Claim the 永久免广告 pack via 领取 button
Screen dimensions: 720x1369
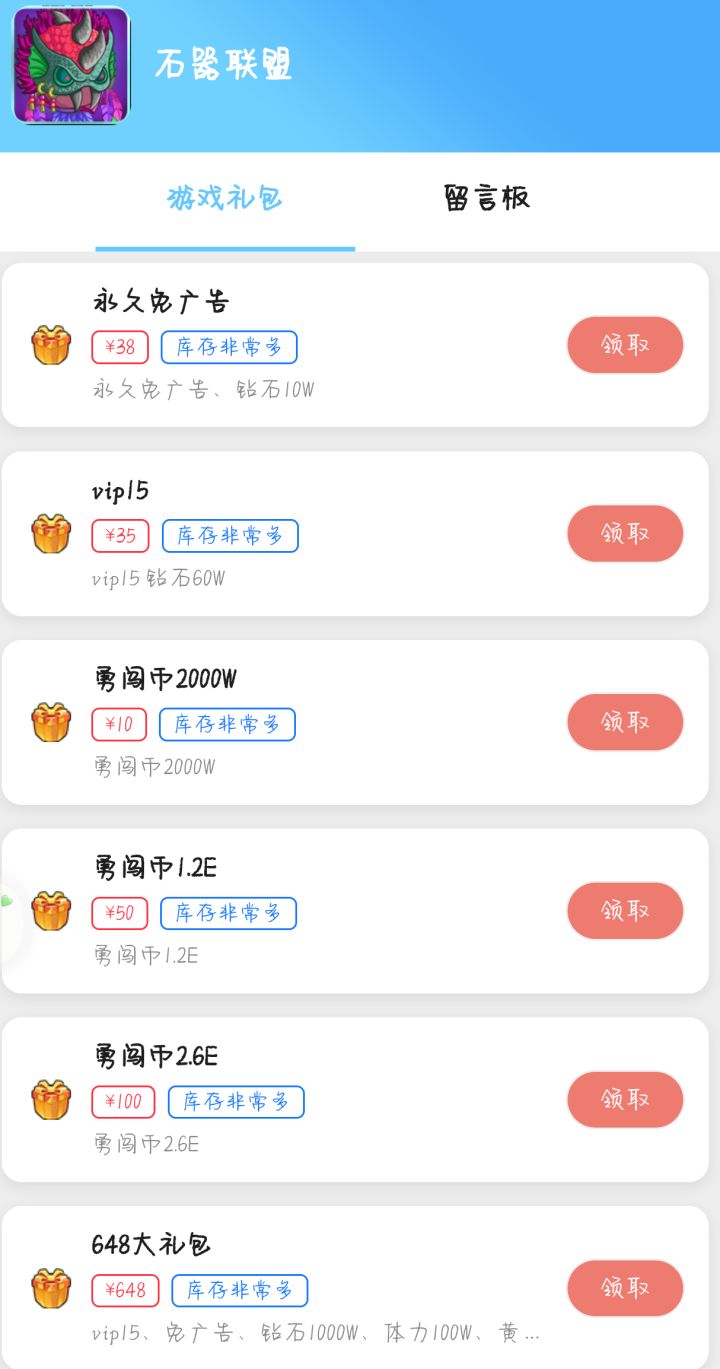coord(625,345)
